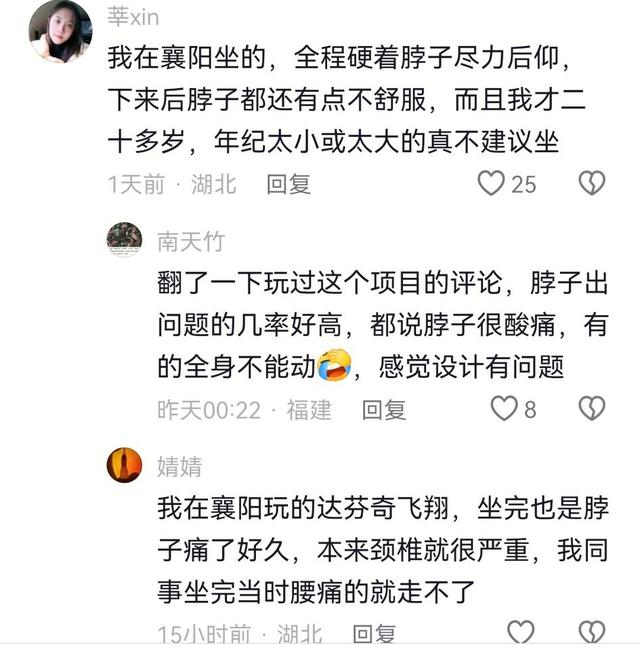Like 婧婧's comment
This screenshot has width=640, height=645.
coord(521,633)
